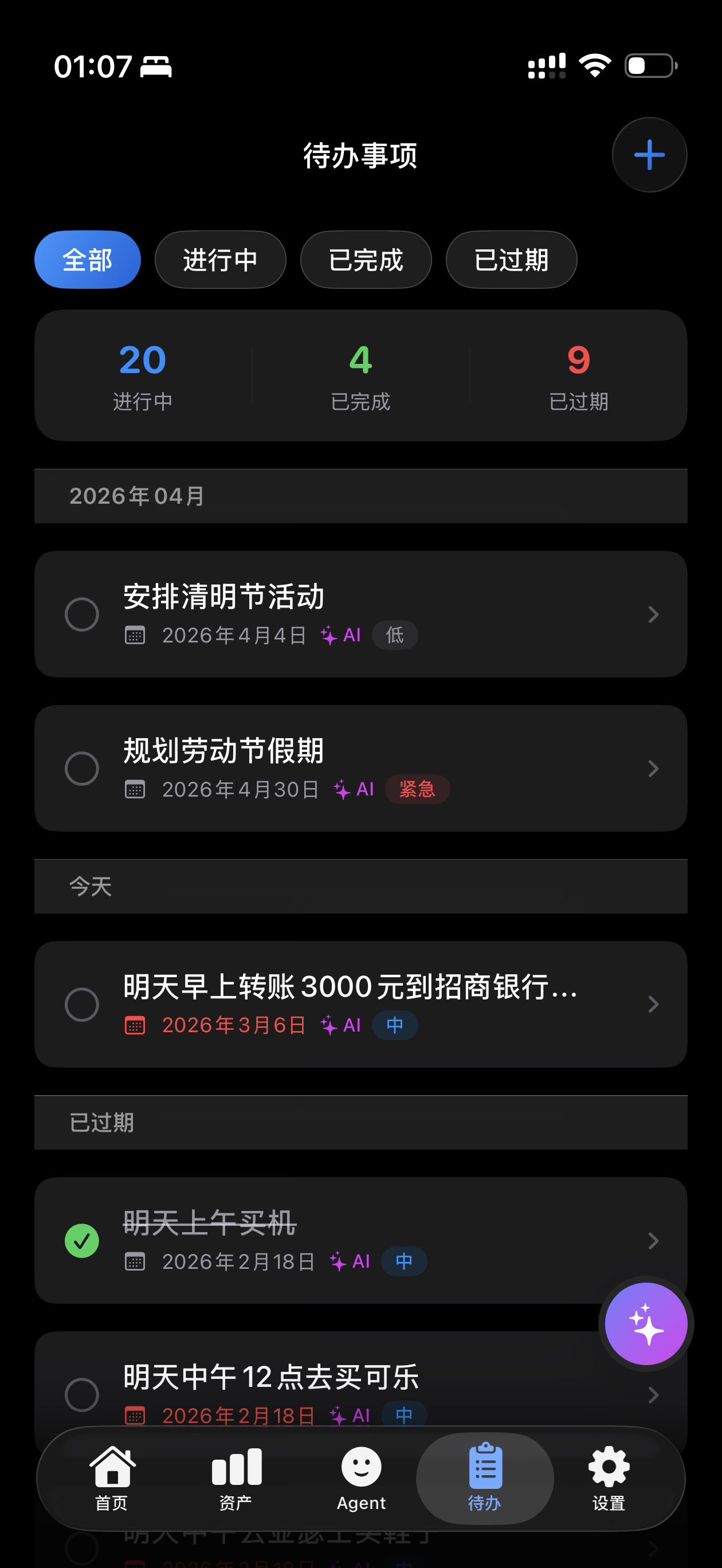
Task: Mark 安排清明节活动 as complete
Action: click(x=82, y=614)
